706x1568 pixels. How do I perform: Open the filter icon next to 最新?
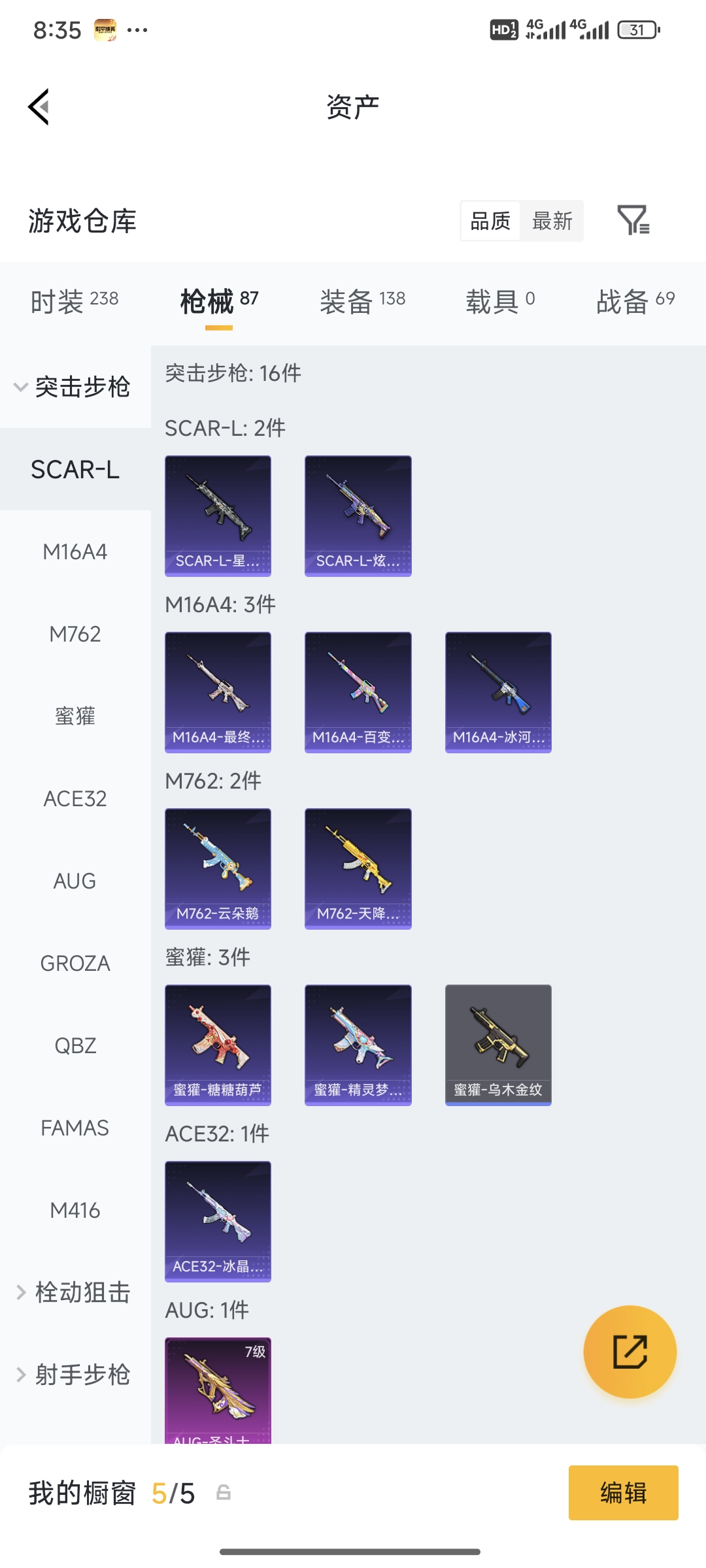[633, 220]
